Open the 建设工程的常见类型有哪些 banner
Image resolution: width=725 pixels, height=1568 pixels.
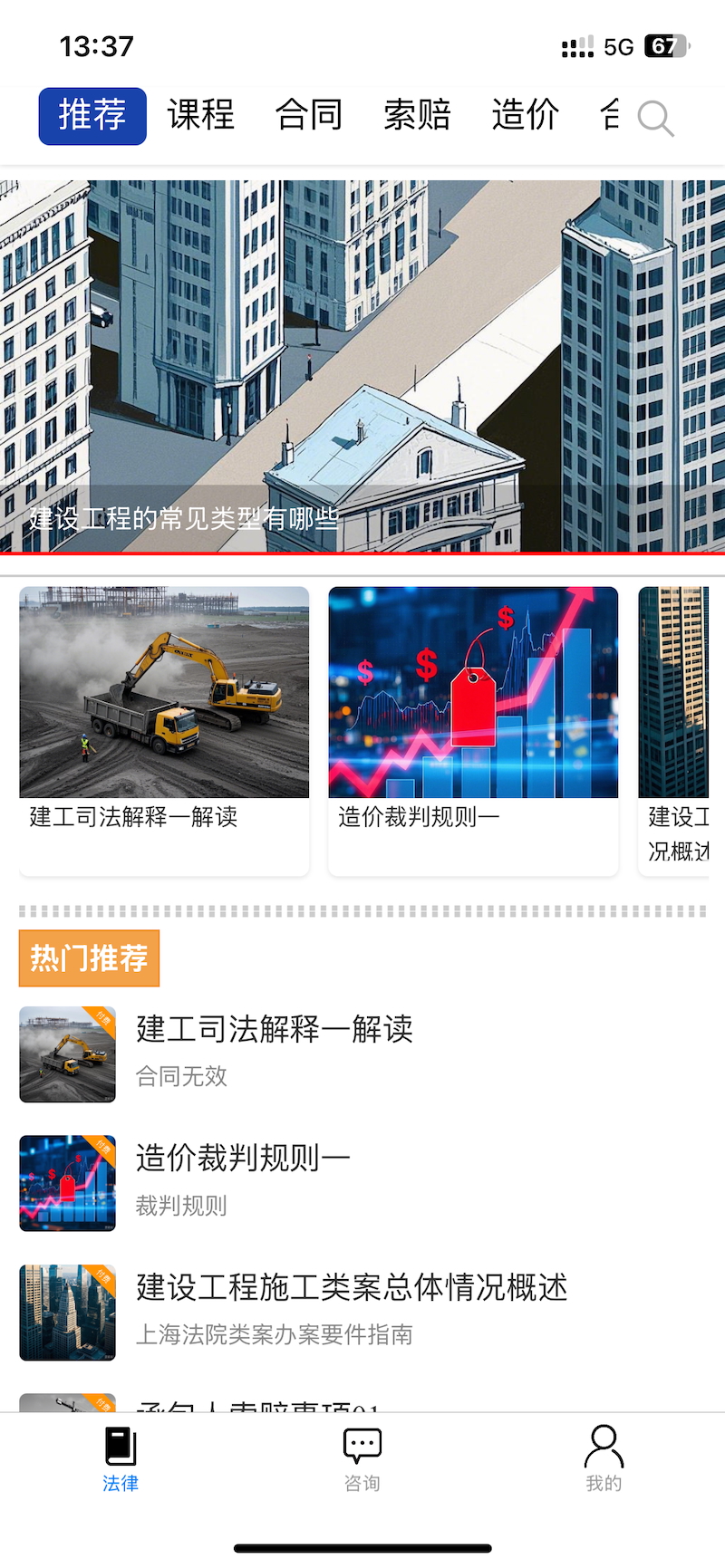pyautogui.click(x=182, y=519)
